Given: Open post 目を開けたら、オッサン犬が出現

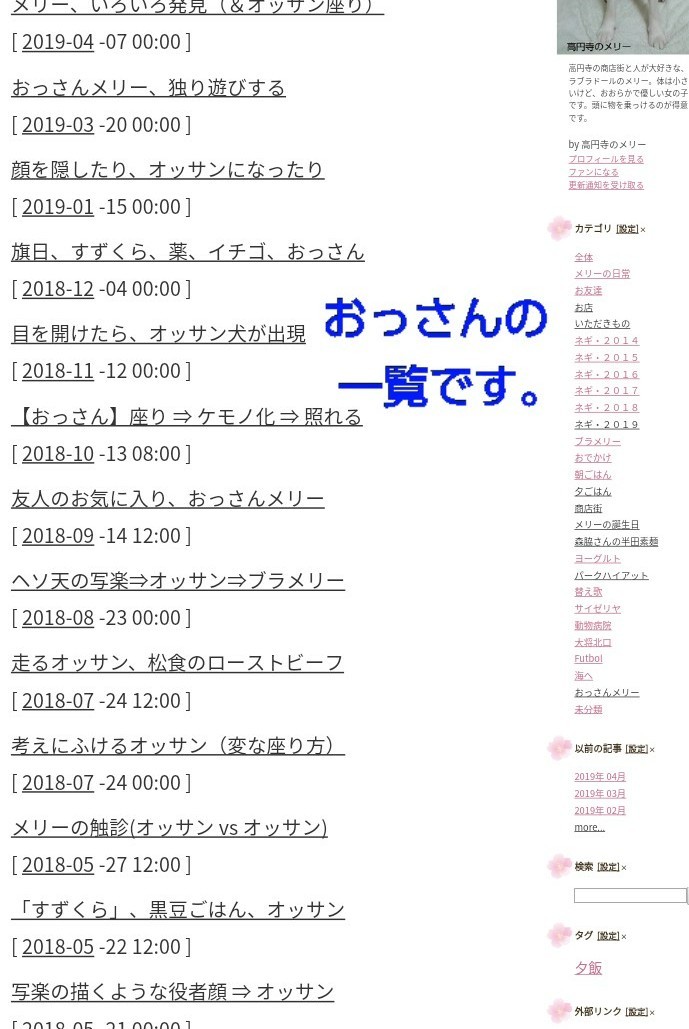Looking at the screenshot, I should click(x=158, y=333).
